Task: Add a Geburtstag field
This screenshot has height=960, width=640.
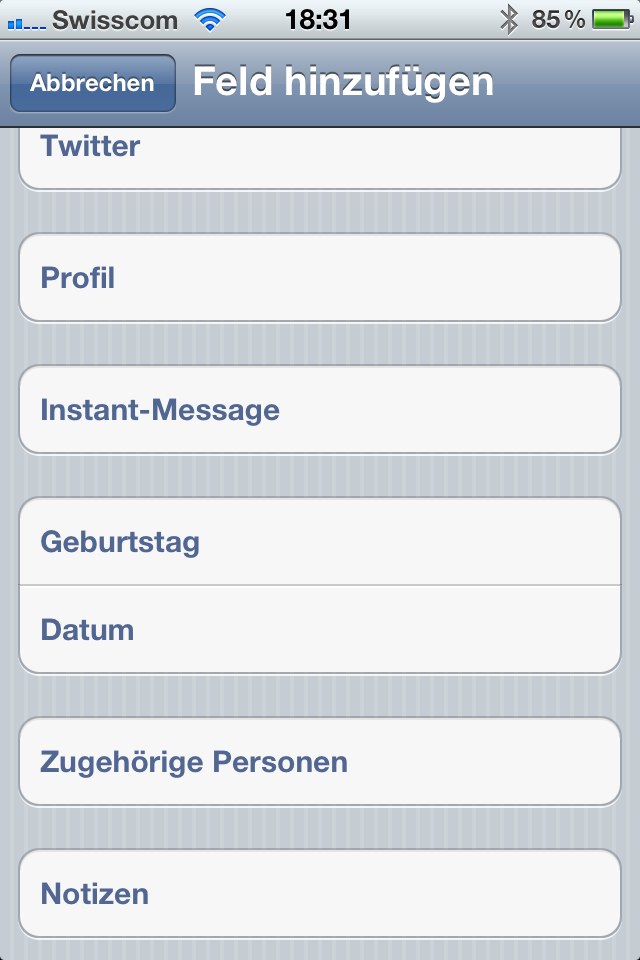Action: click(320, 542)
